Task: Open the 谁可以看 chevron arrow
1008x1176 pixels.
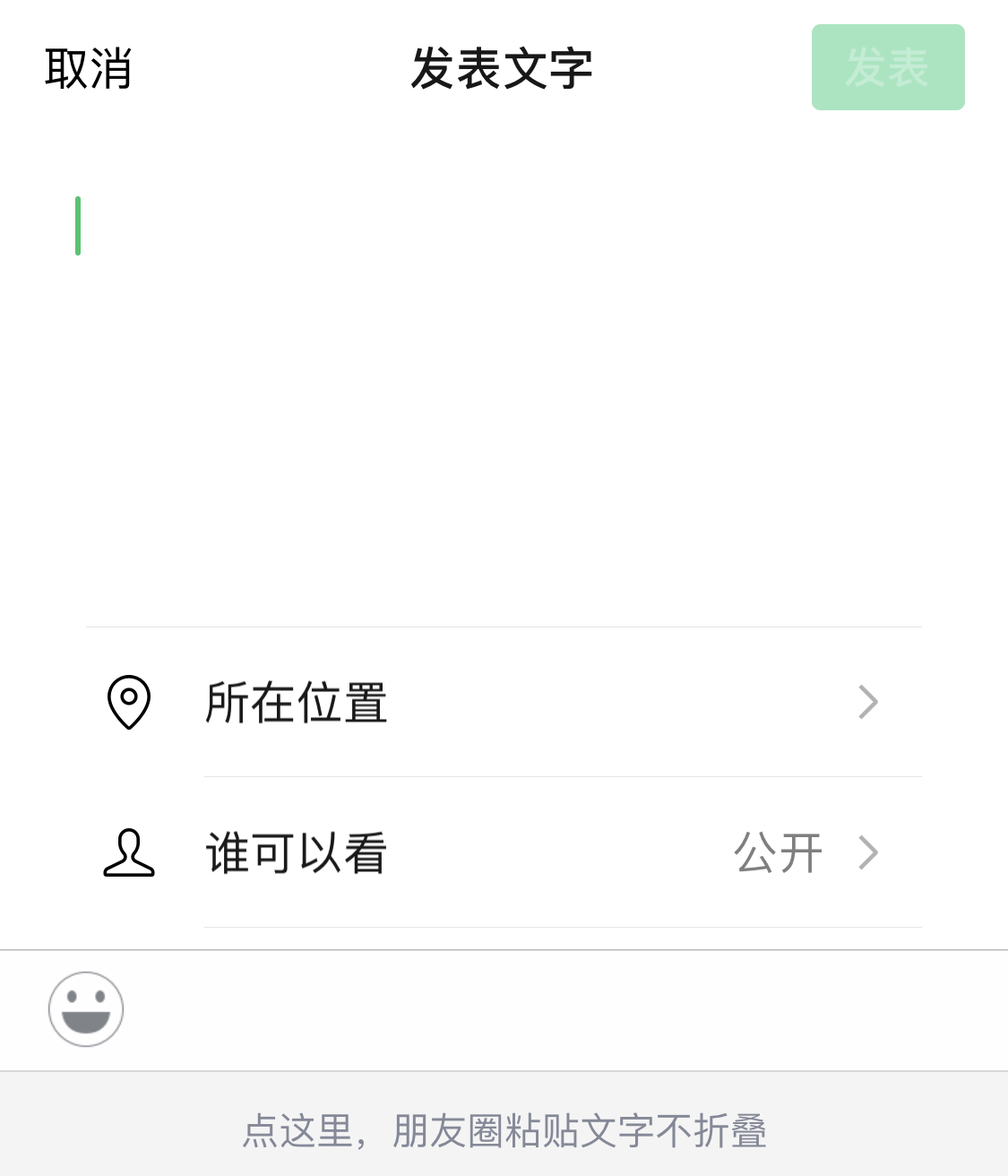Action: 867,852
